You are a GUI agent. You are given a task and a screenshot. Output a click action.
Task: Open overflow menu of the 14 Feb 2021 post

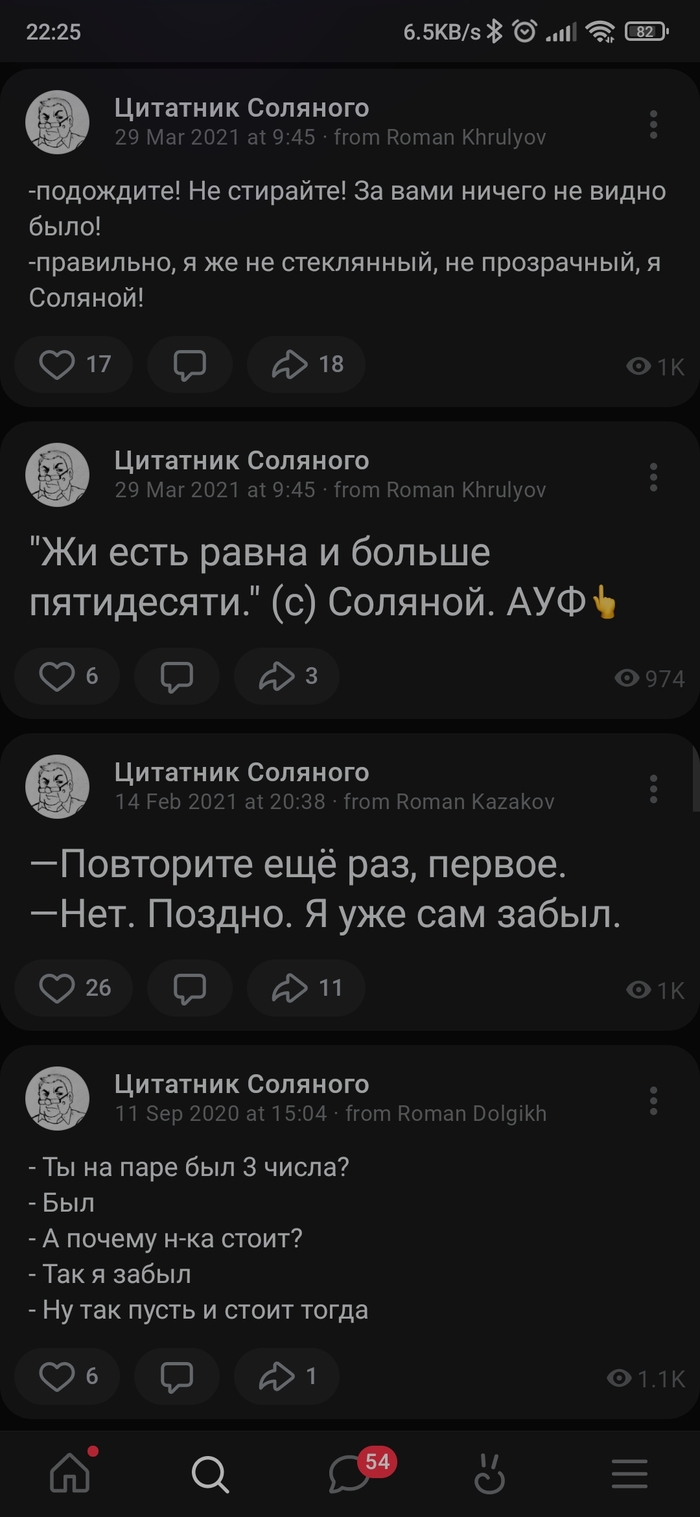653,788
